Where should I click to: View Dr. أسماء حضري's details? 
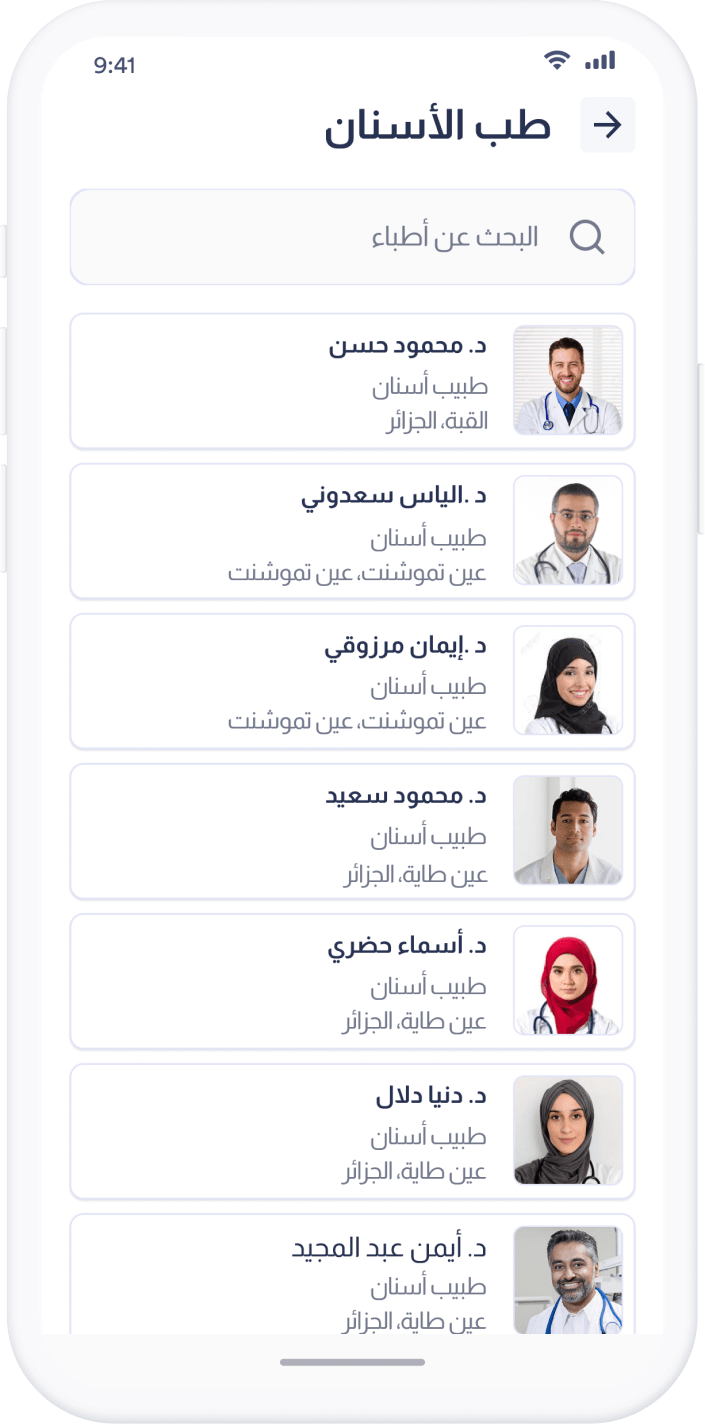point(352,981)
